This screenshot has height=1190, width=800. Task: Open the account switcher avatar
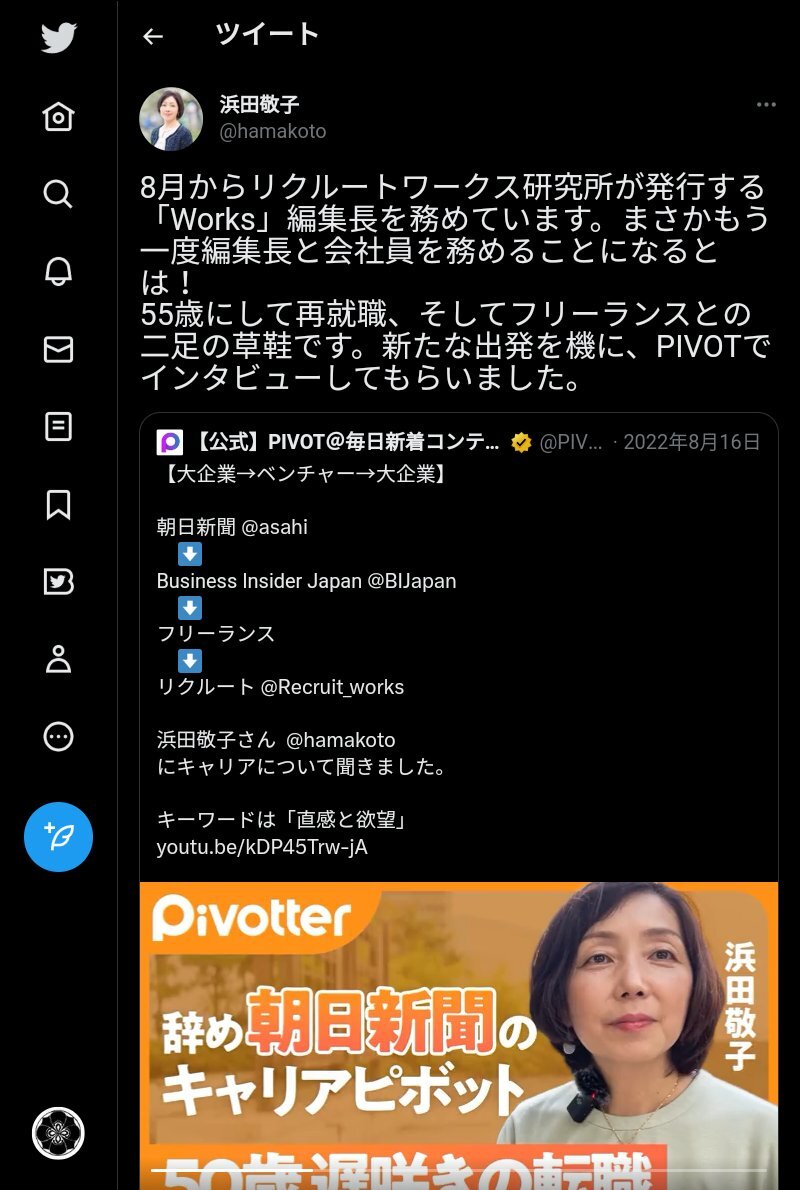(58, 1133)
